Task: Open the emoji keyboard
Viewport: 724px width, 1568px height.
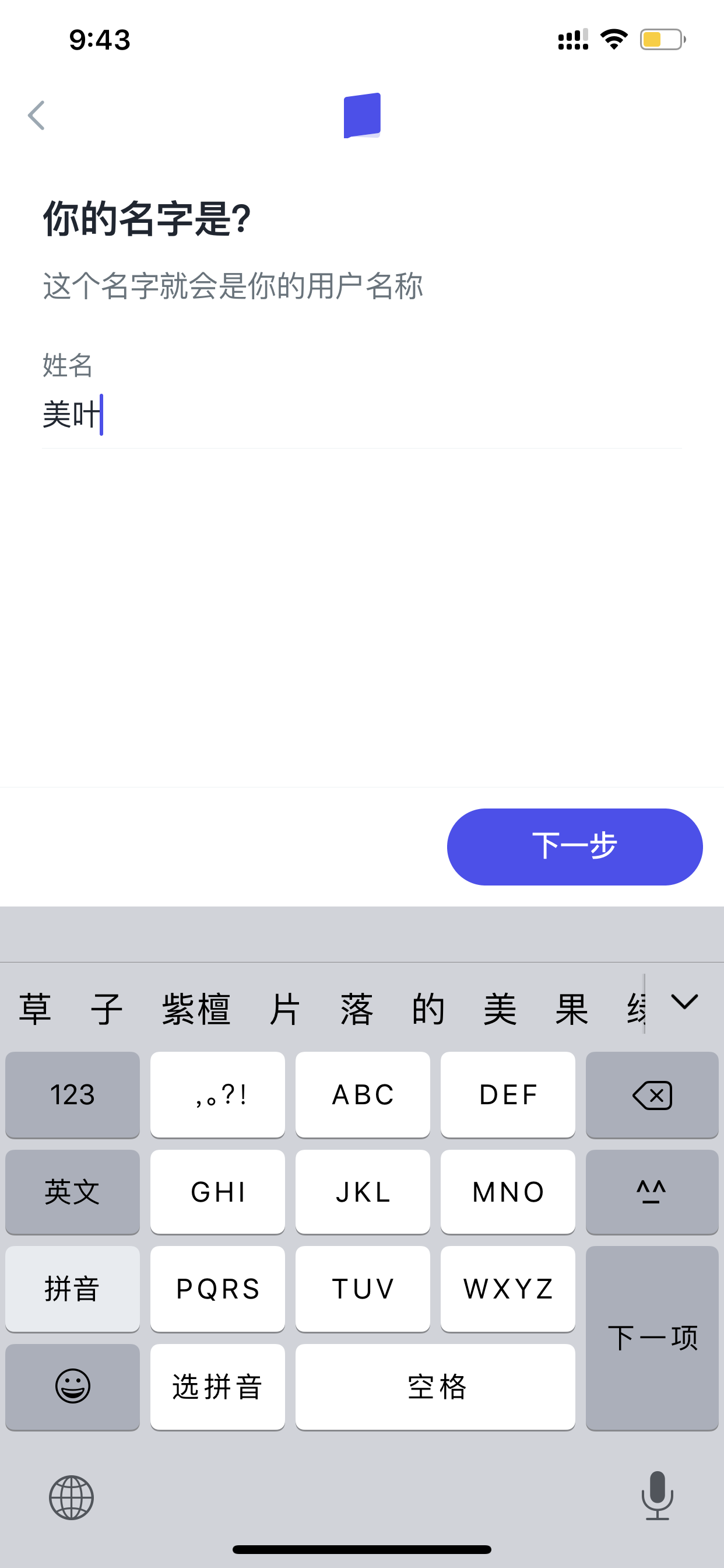Action: 72,1387
